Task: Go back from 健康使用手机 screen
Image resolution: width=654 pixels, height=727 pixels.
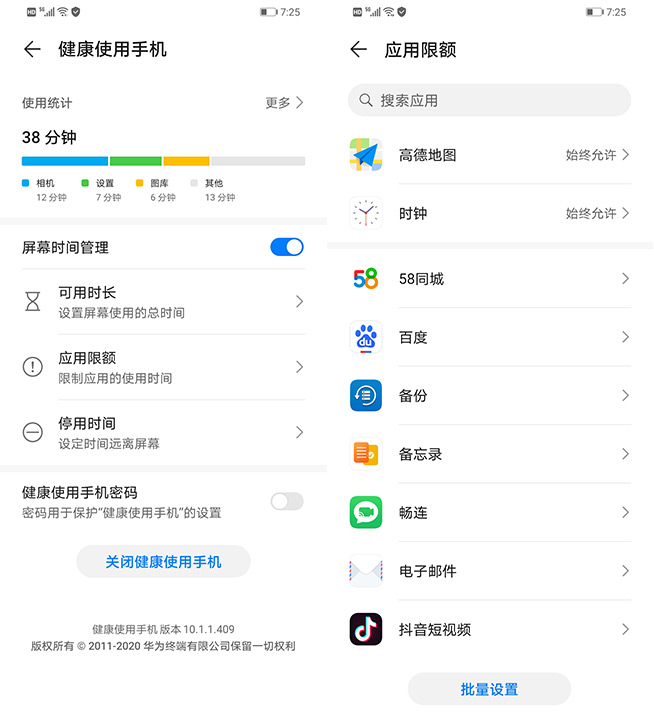Action: point(32,49)
